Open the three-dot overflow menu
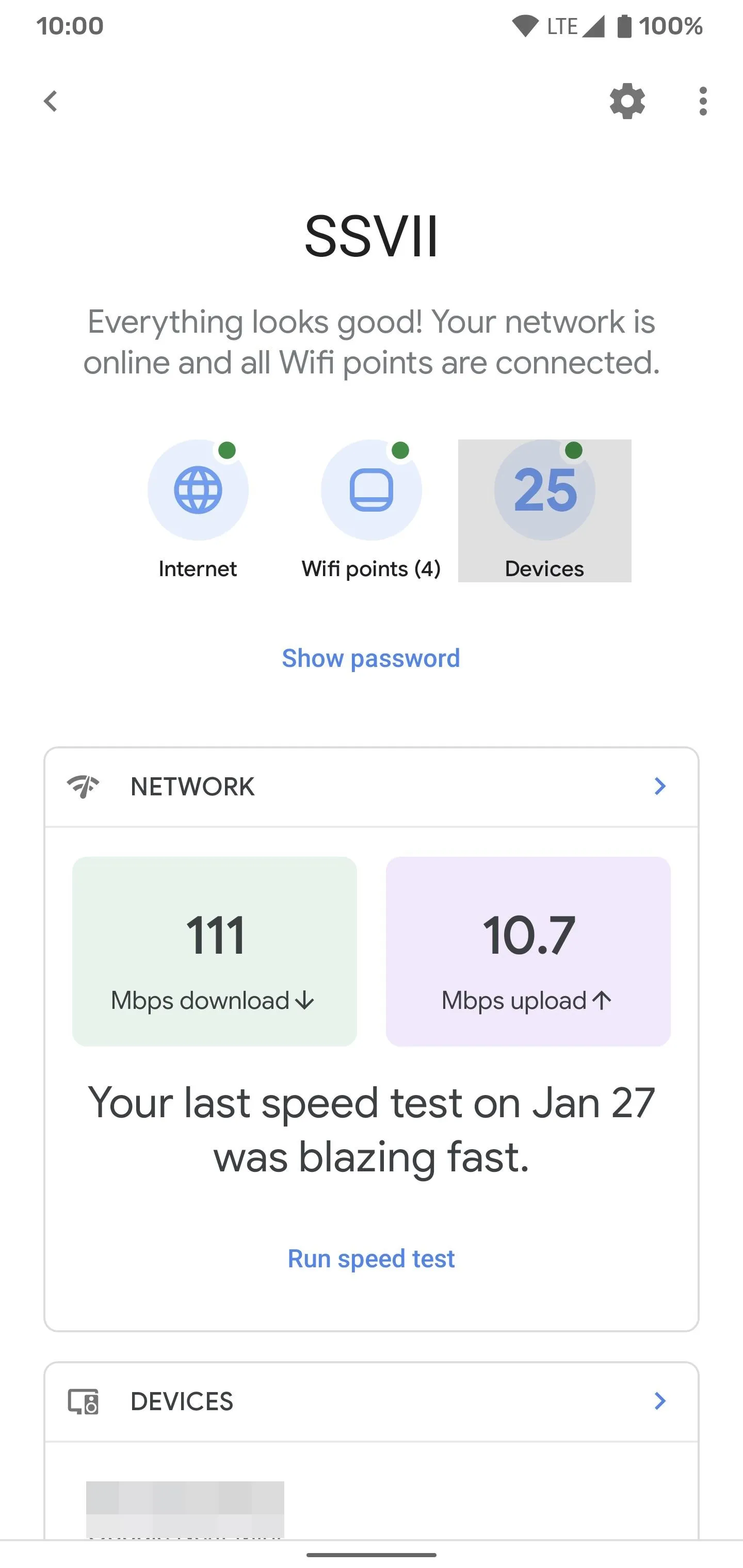The height and width of the screenshot is (1568, 743). click(x=703, y=101)
